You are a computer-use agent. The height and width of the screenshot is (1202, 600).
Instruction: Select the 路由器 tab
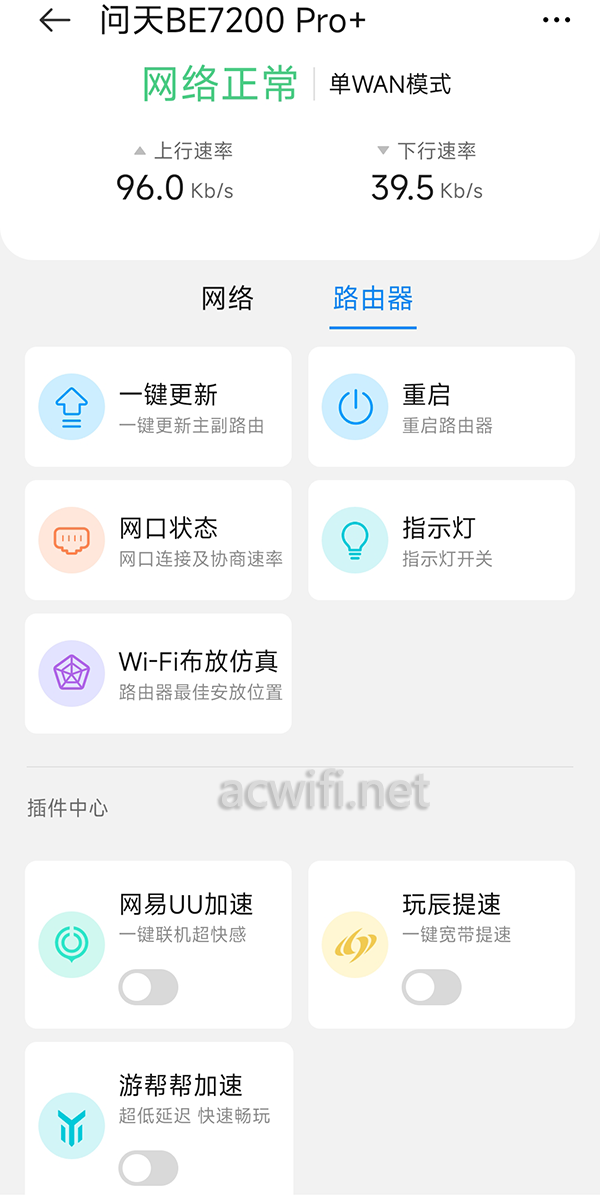click(x=373, y=298)
